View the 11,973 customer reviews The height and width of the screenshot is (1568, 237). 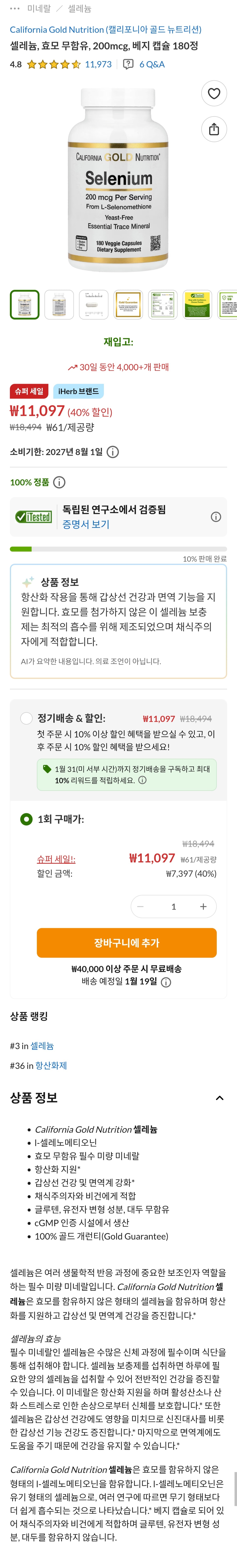98,64
